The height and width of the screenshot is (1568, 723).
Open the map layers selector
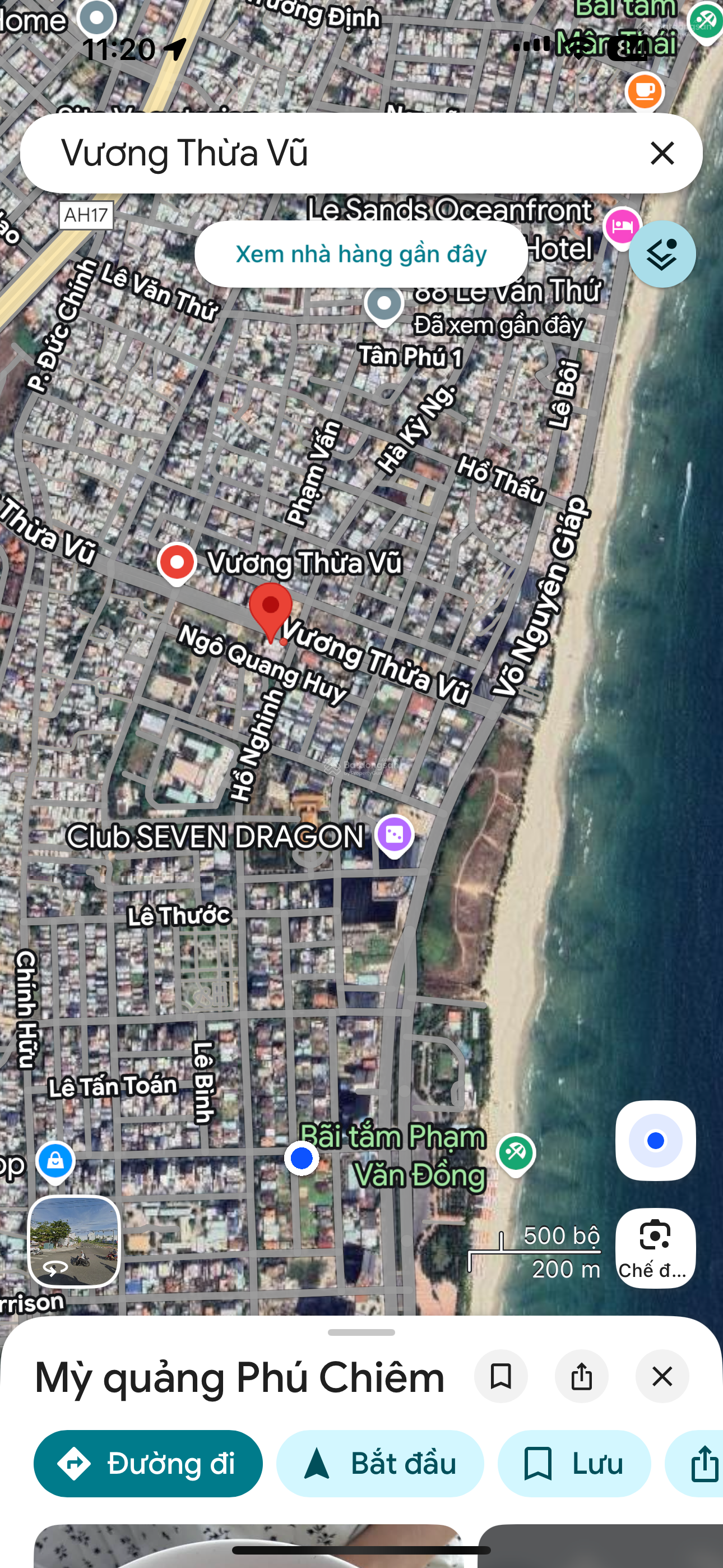661,254
